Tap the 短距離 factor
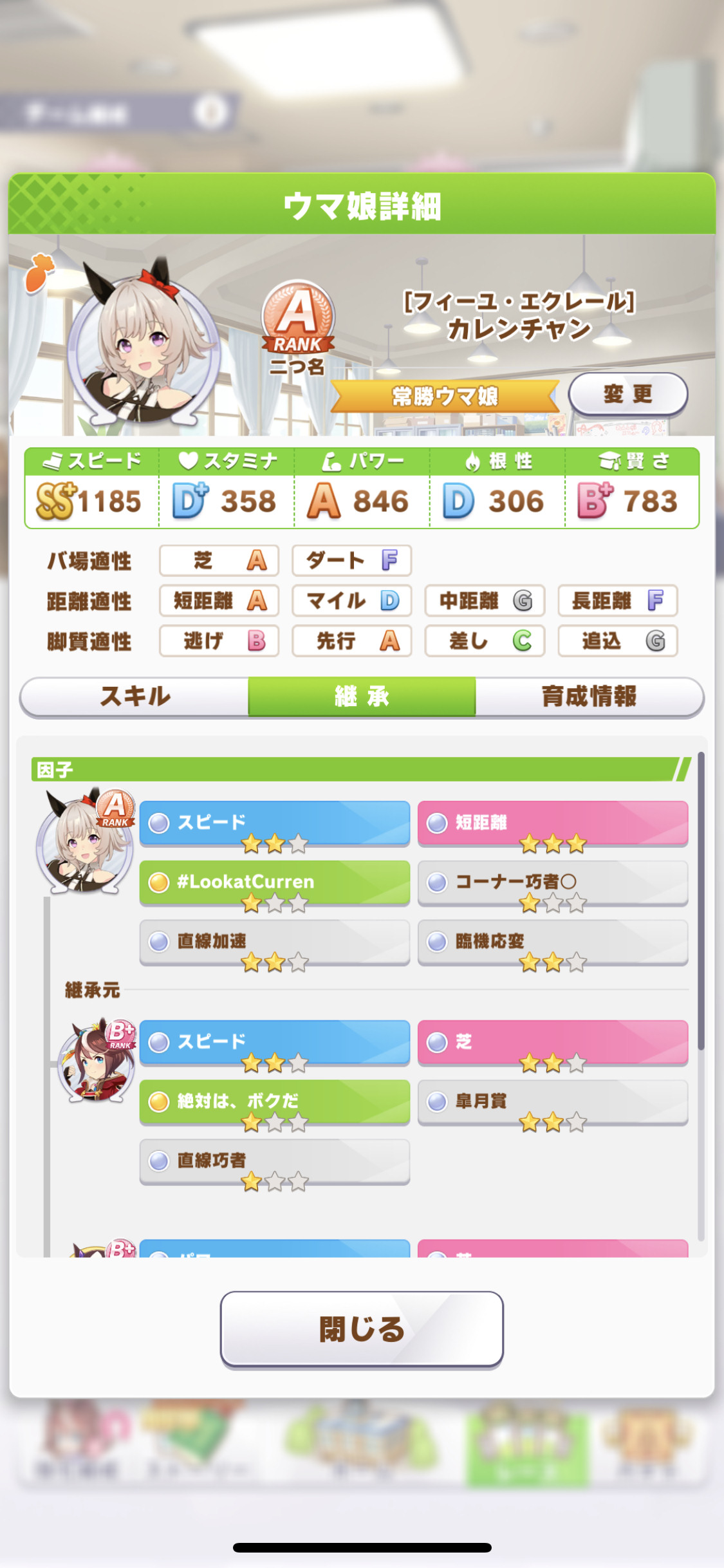This screenshot has width=724, height=1568. point(553,823)
